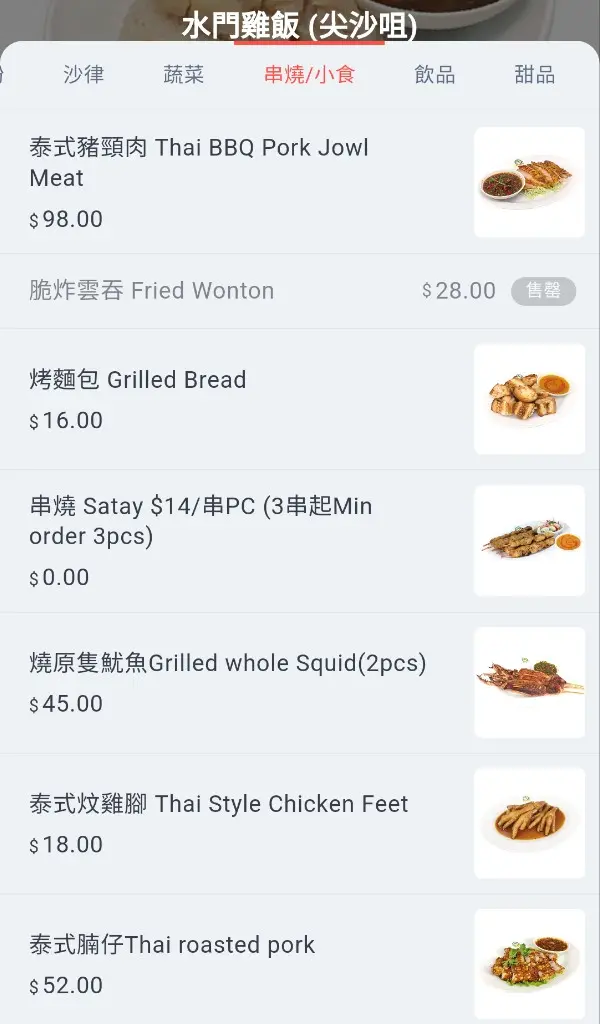Screen dimensions: 600x1024
Task: Switch to the 沙律 category tab
Action: [83, 75]
